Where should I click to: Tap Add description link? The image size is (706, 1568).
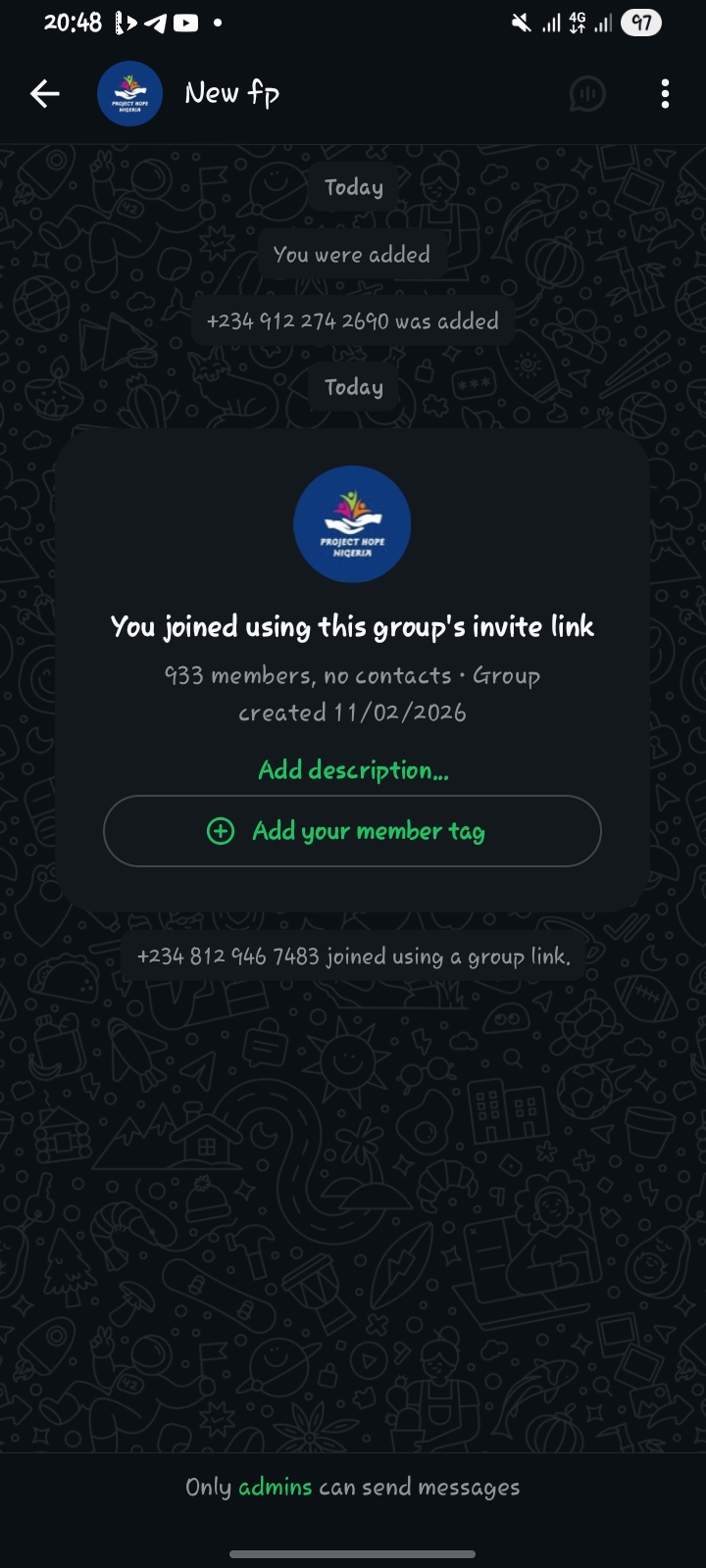point(353,770)
